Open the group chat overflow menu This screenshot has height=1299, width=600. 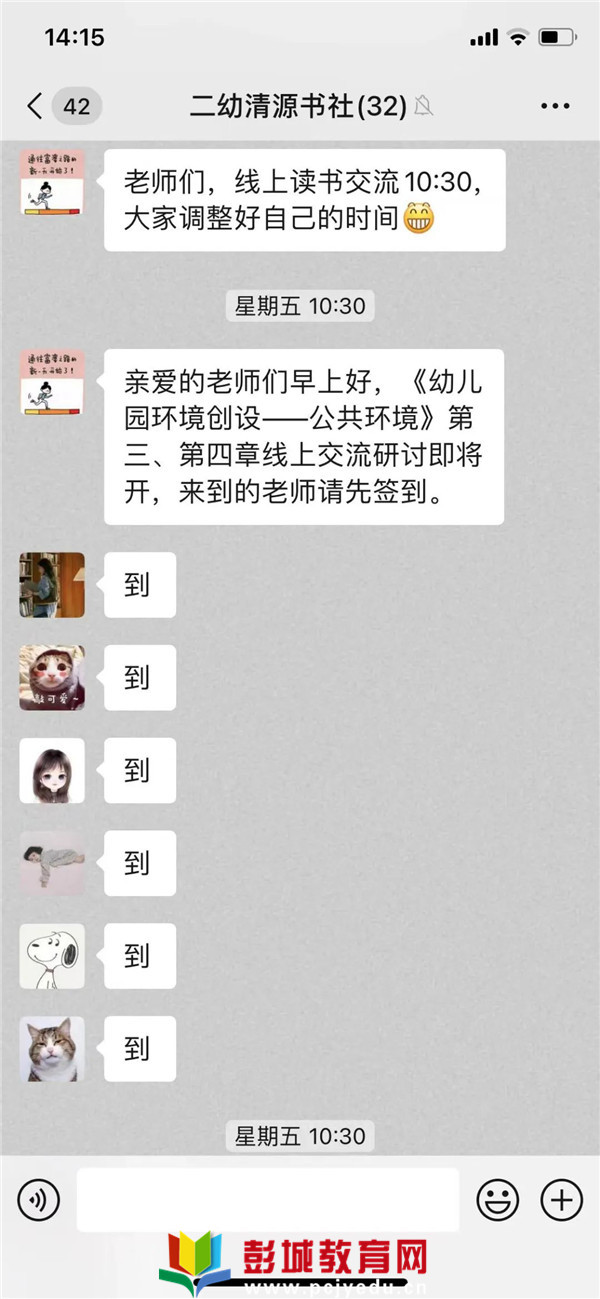coord(554,106)
